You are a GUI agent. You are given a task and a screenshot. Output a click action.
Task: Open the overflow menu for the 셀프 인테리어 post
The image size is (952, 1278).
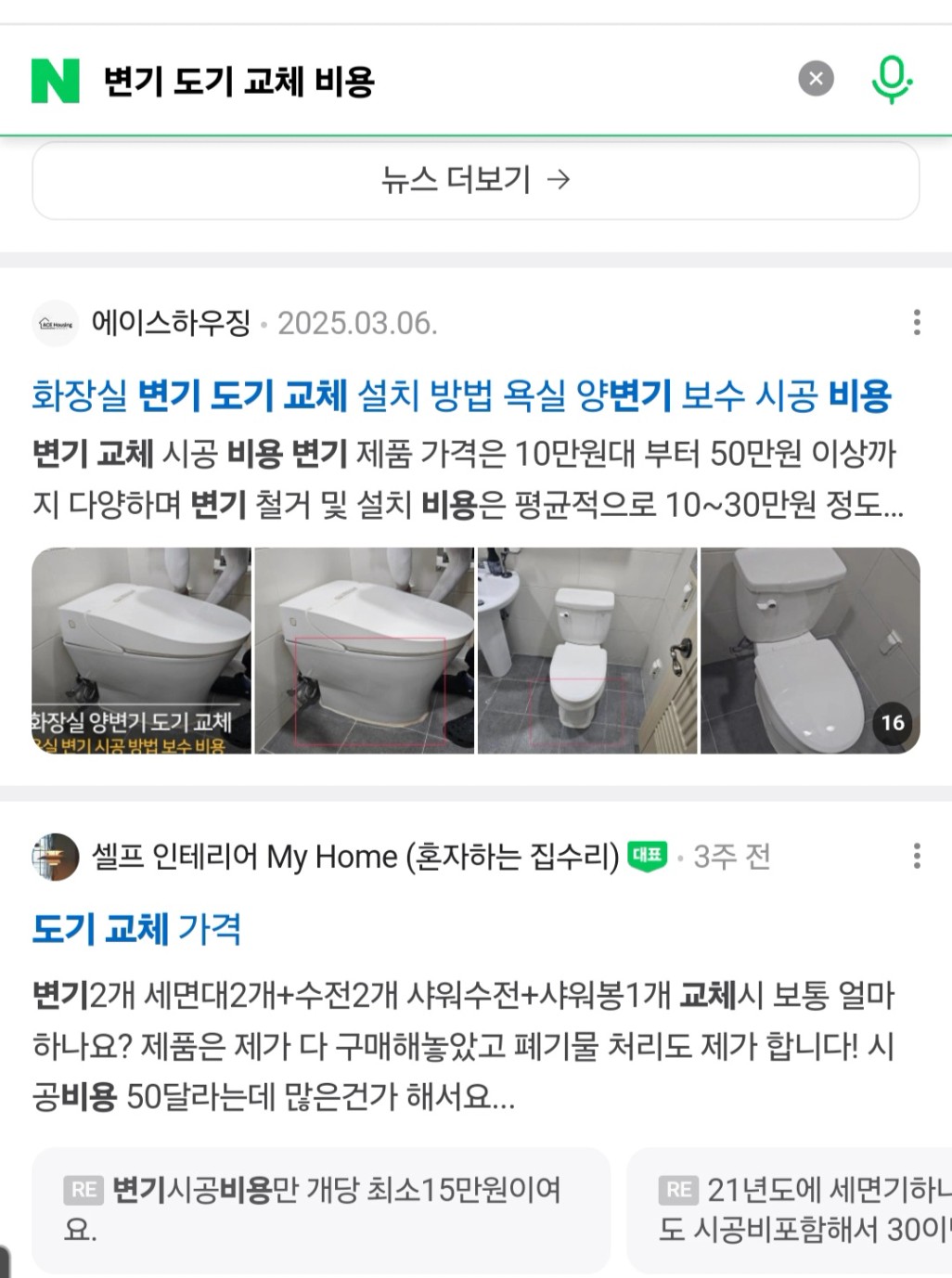click(x=917, y=856)
